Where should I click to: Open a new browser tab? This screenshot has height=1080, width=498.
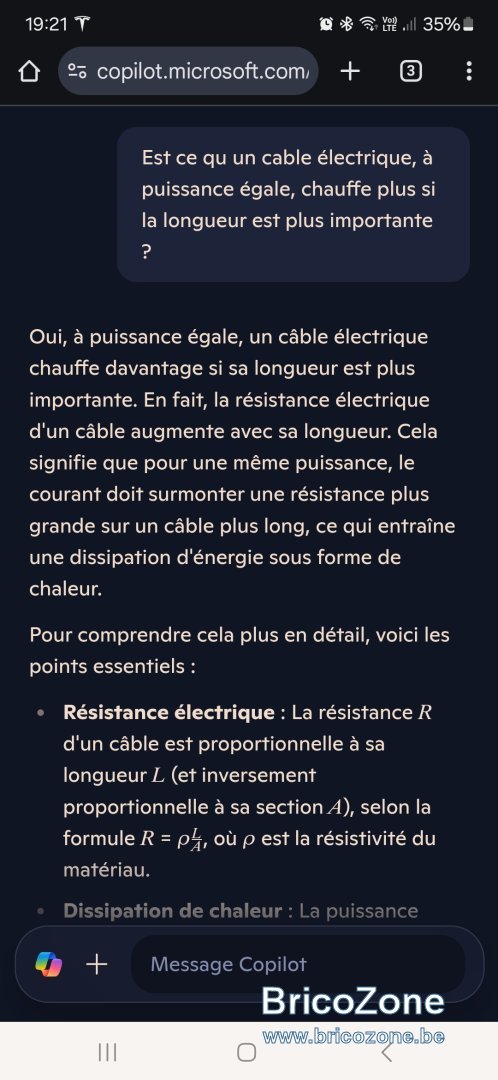[x=350, y=71]
